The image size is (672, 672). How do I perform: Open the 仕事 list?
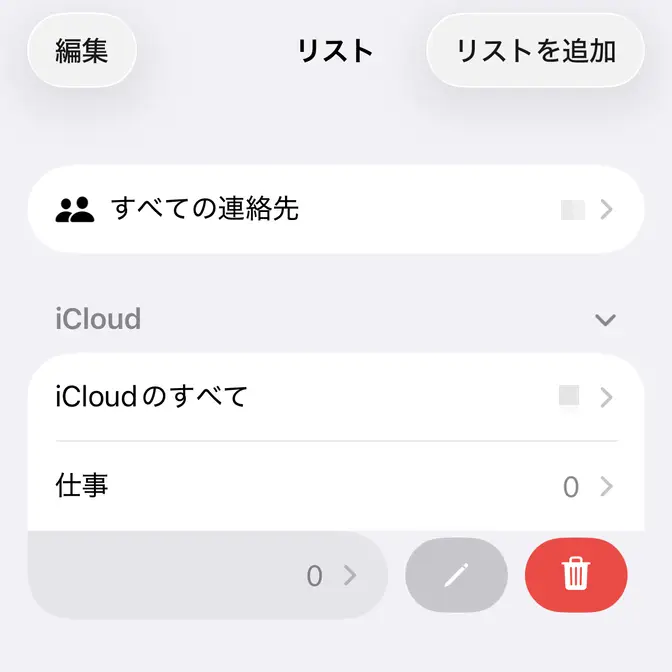(335, 487)
